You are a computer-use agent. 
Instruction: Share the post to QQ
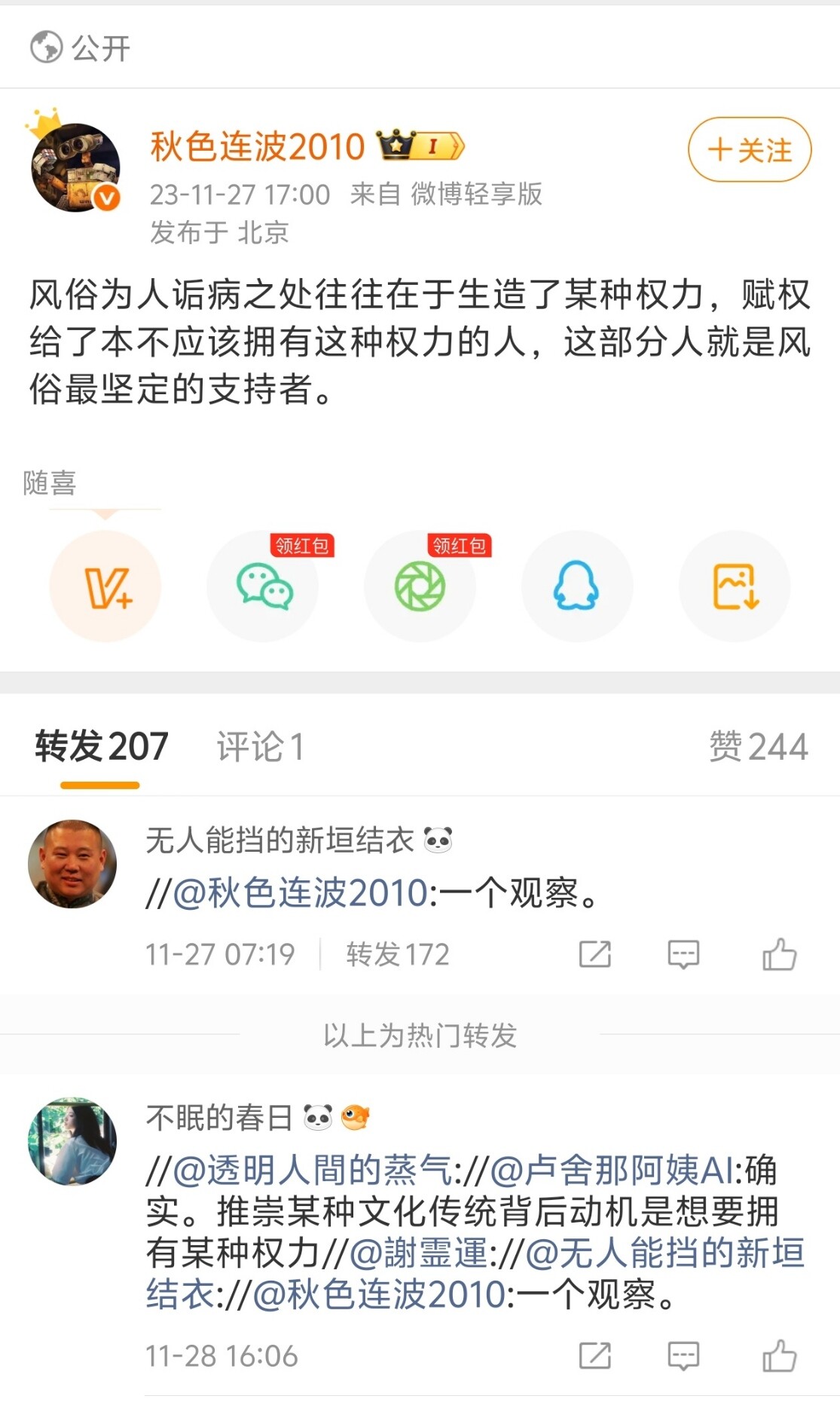[577, 586]
